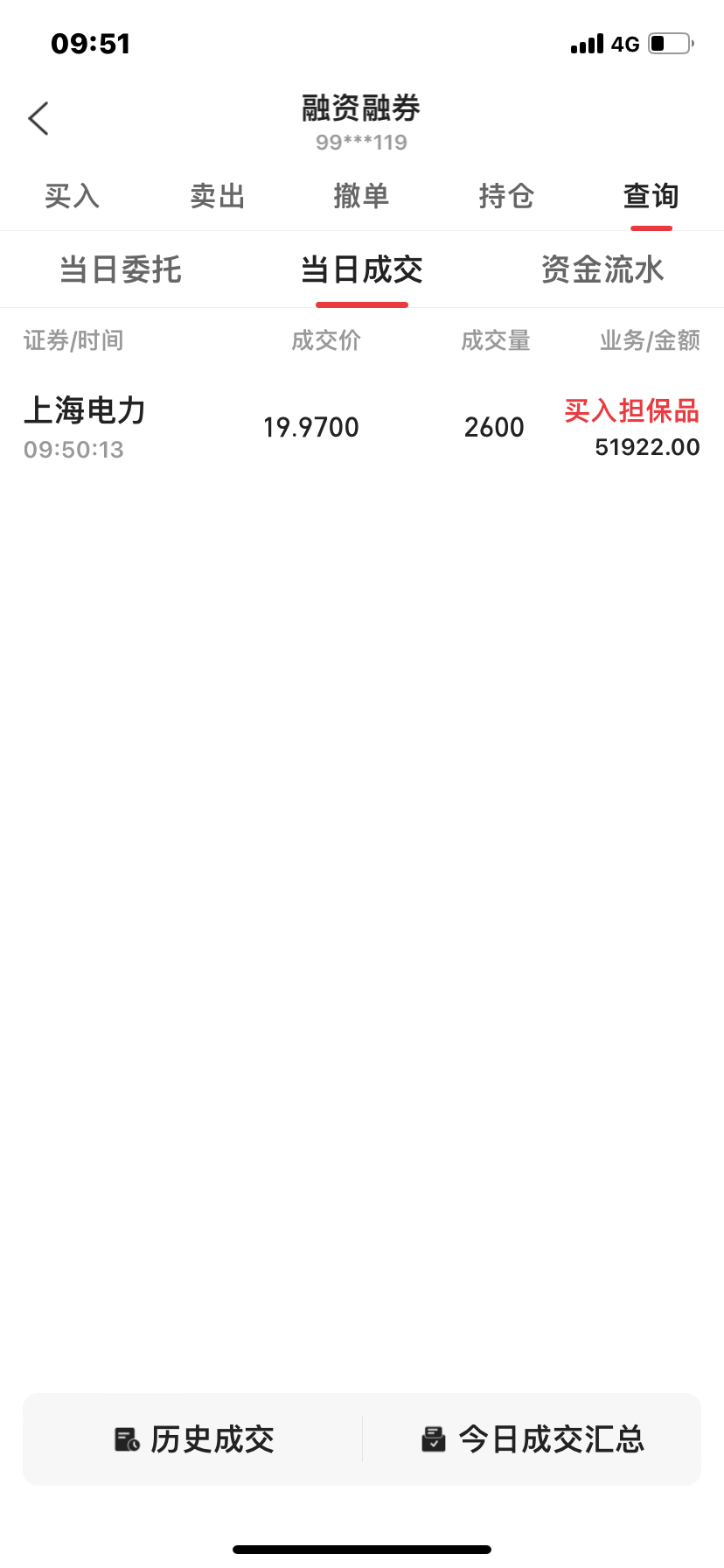
Task: View 历史成交 records
Action: click(194, 1439)
